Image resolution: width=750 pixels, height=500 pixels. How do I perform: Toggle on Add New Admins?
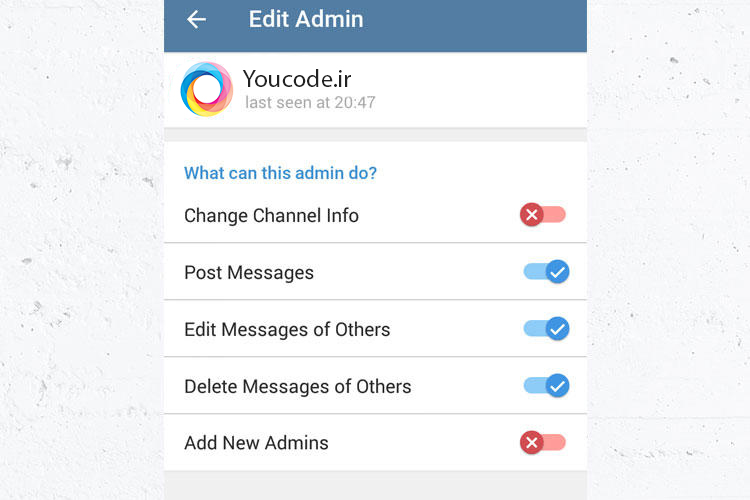coord(543,442)
